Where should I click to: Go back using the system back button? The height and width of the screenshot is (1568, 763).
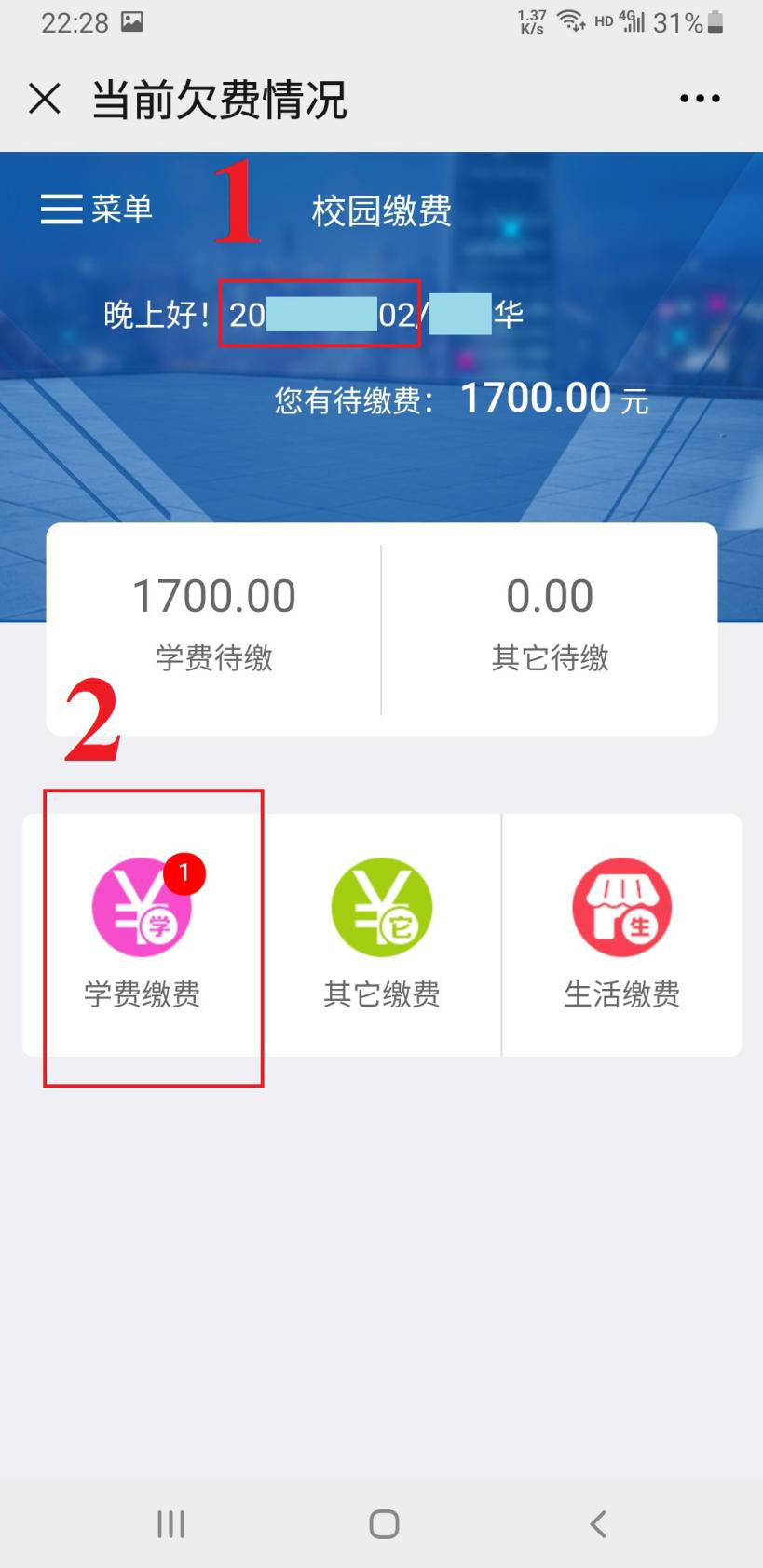point(598,1524)
